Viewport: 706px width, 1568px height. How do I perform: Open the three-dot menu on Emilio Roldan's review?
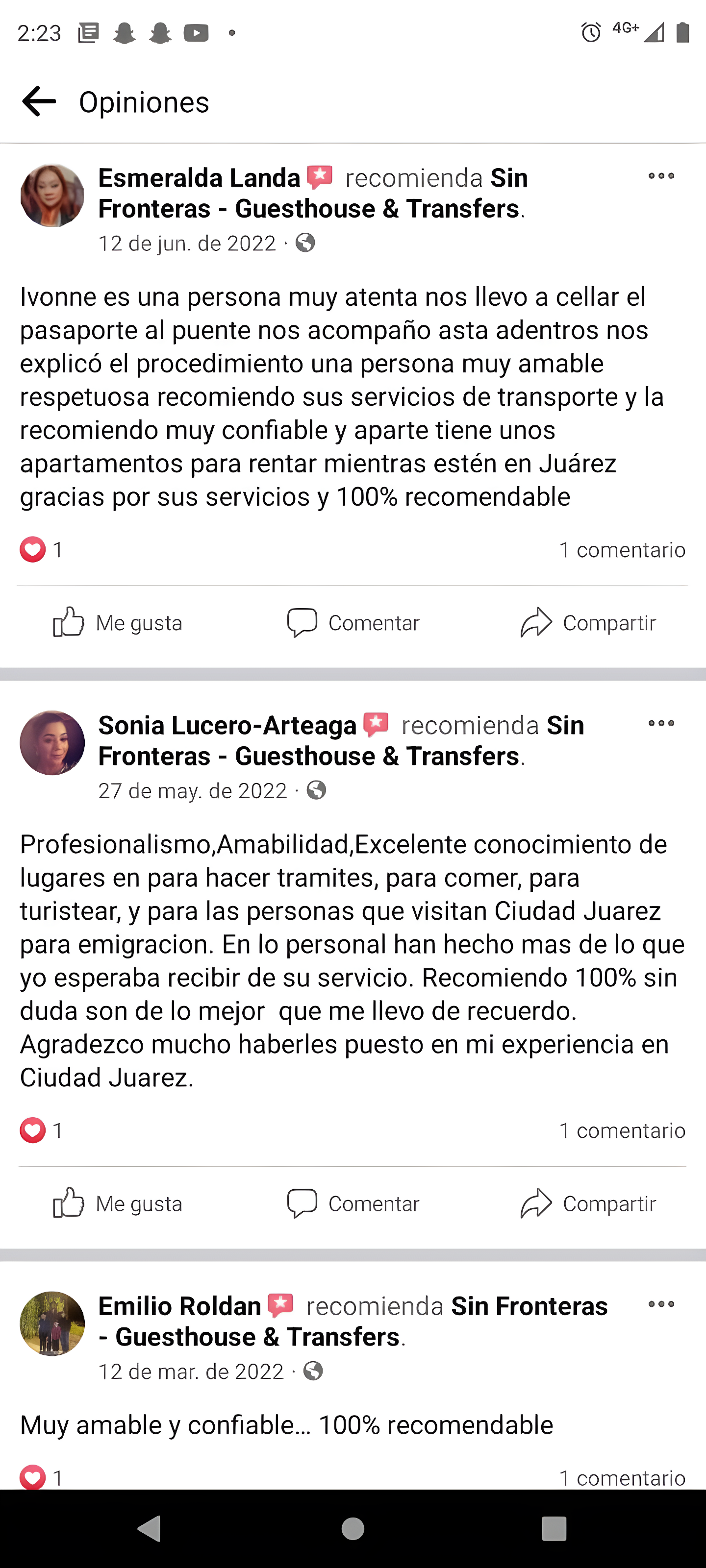coord(661,1303)
